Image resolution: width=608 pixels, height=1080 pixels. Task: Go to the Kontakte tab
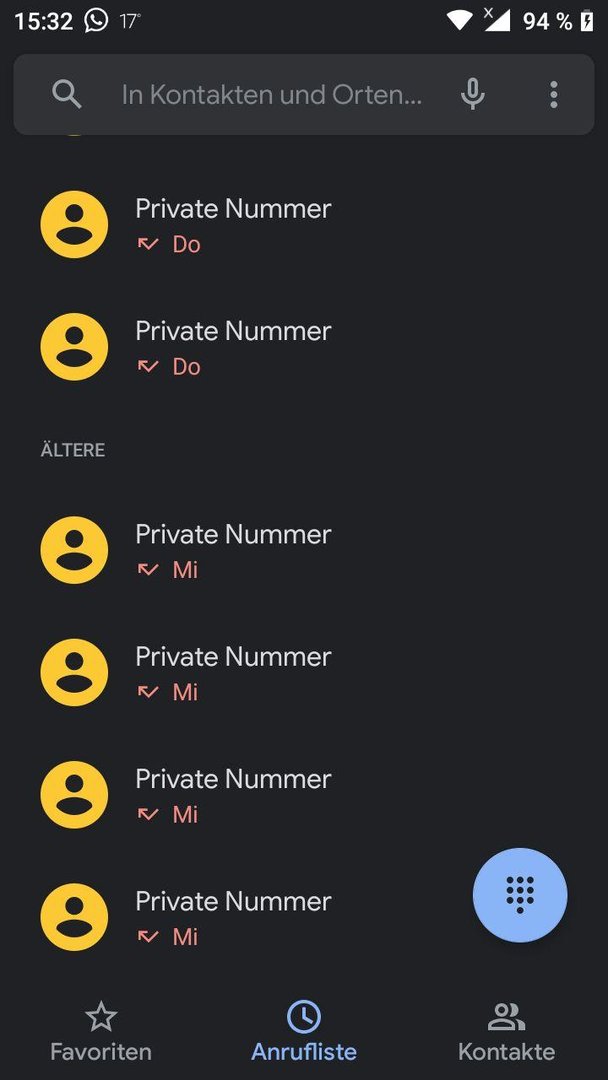click(506, 1031)
